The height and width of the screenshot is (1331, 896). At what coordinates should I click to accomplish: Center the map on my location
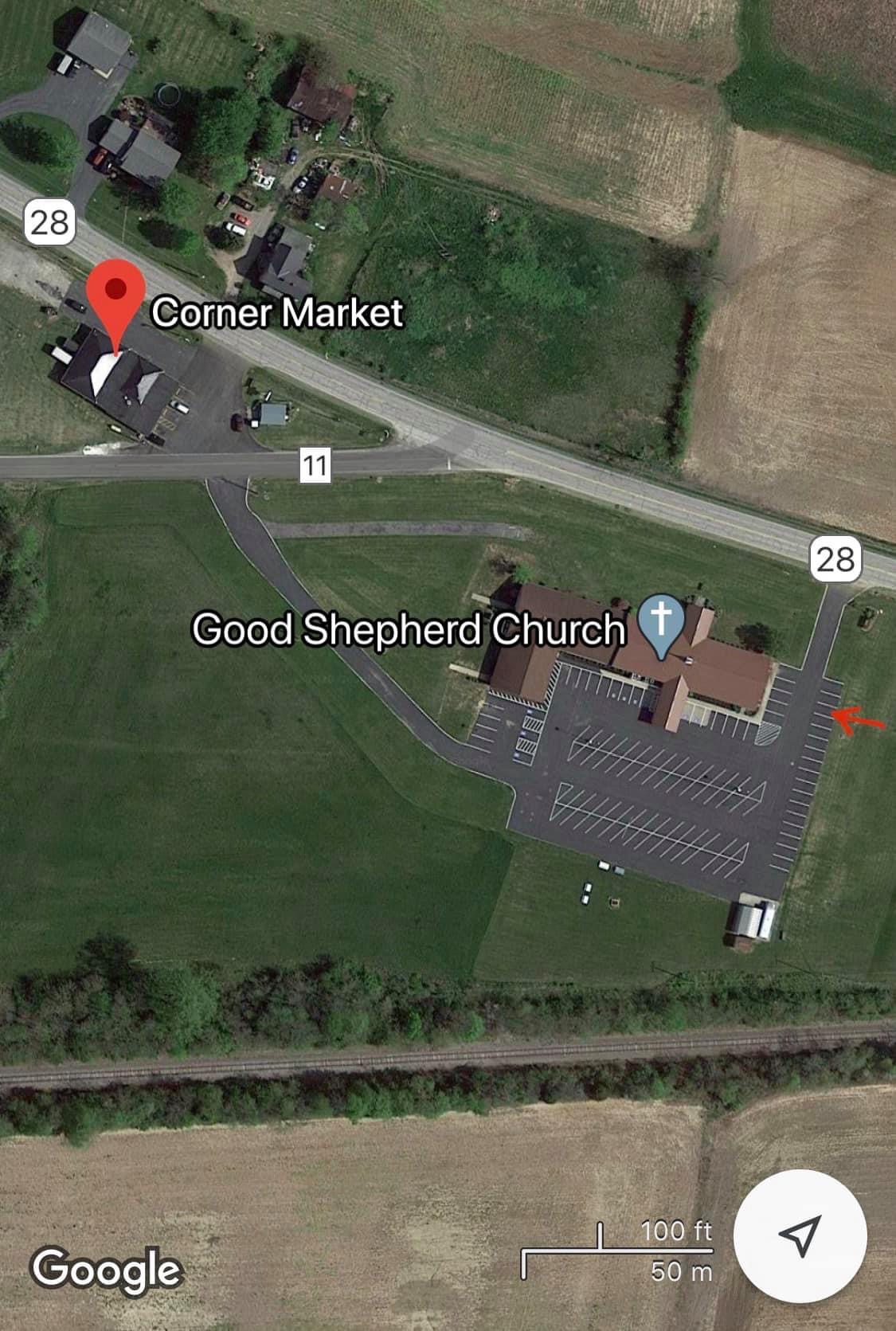799,1235
